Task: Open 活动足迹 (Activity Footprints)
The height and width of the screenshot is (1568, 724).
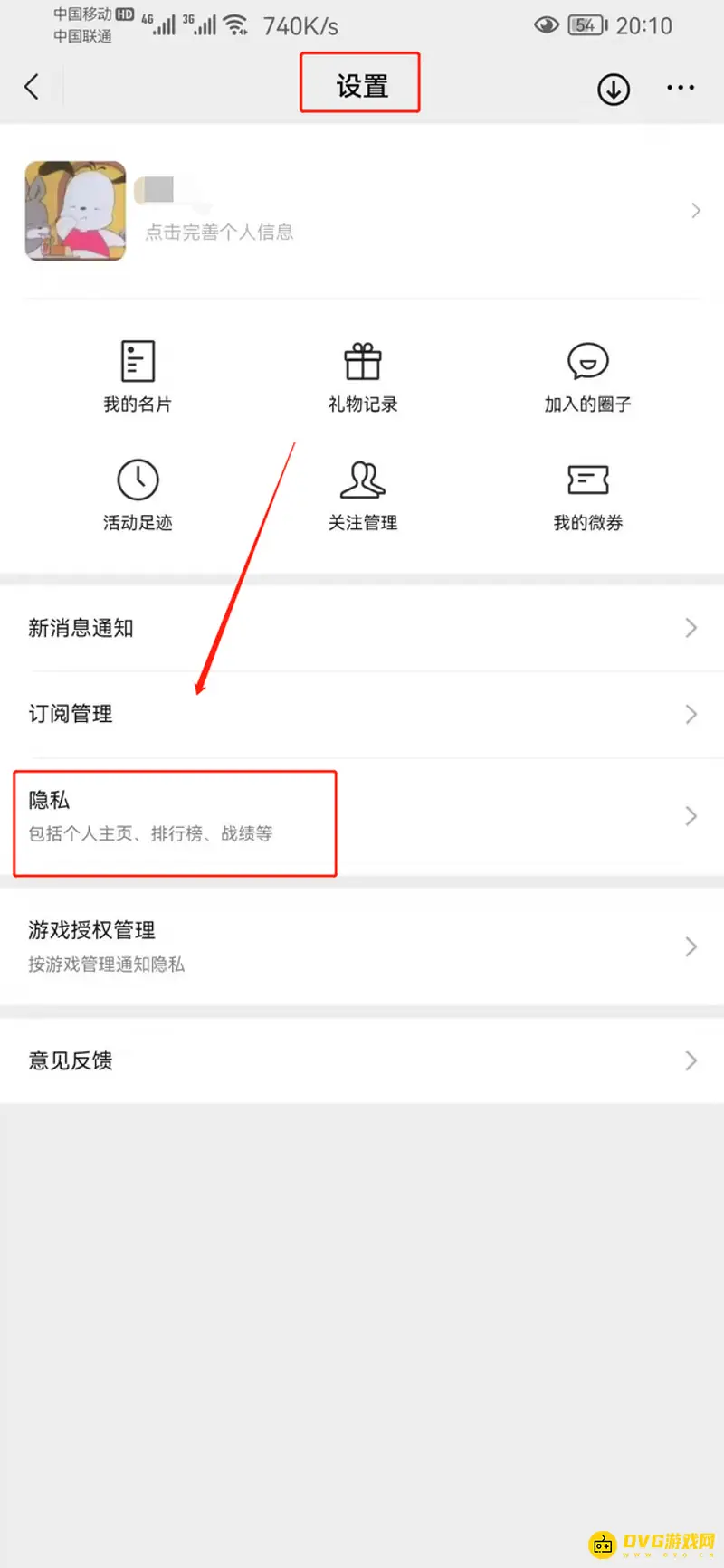Action: click(x=138, y=494)
